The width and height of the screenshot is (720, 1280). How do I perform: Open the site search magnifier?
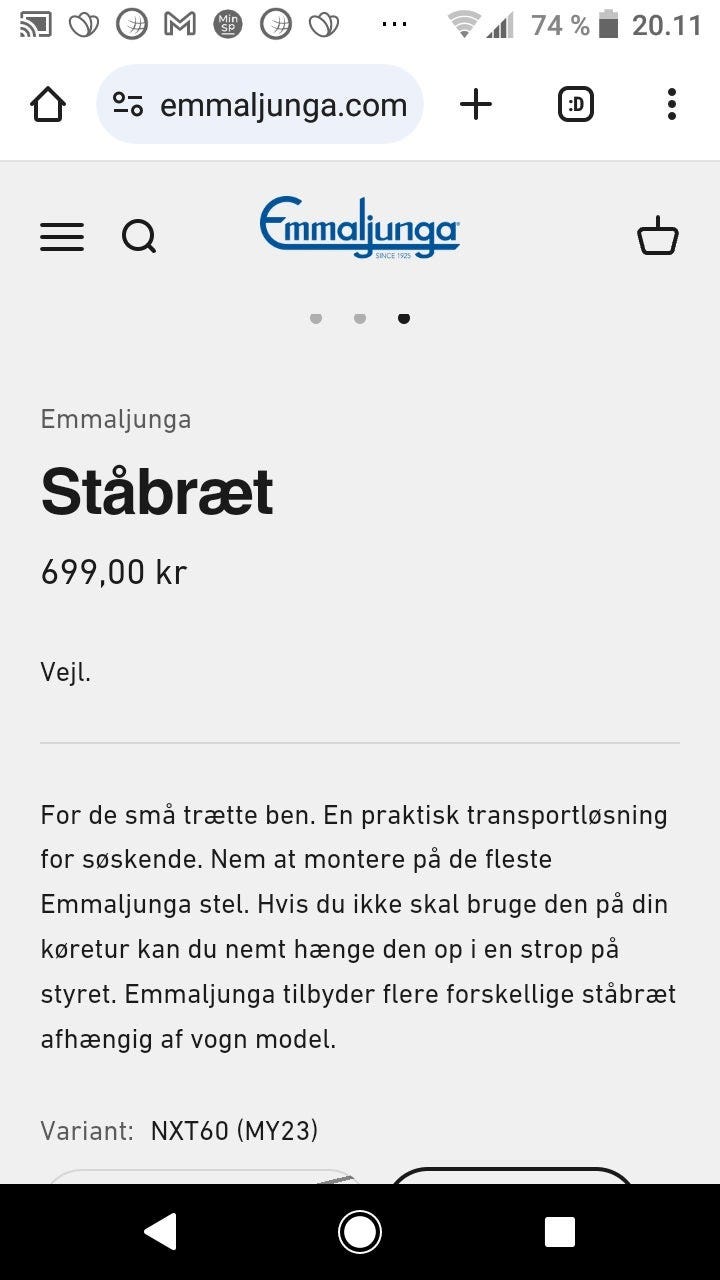[140, 236]
